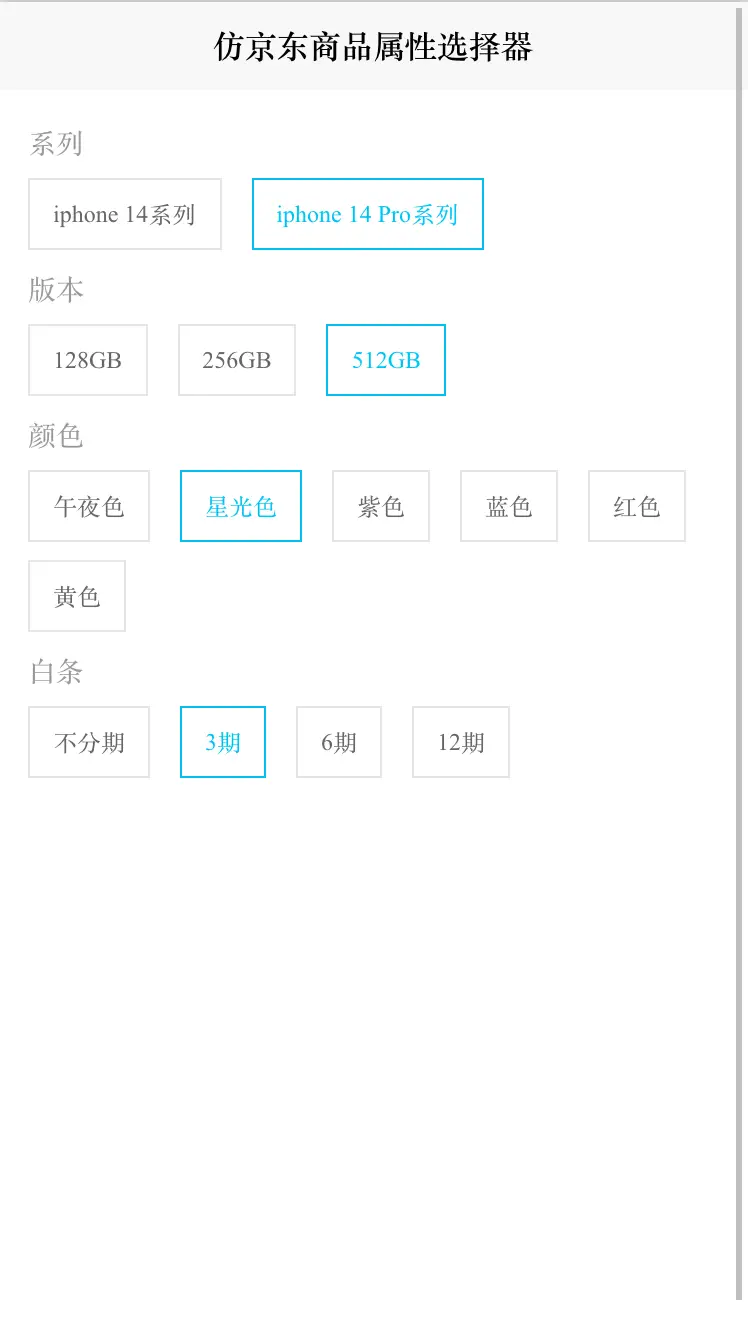This screenshot has width=748, height=1334.
Task: Select the iphone 14系列 option
Action: tap(125, 214)
